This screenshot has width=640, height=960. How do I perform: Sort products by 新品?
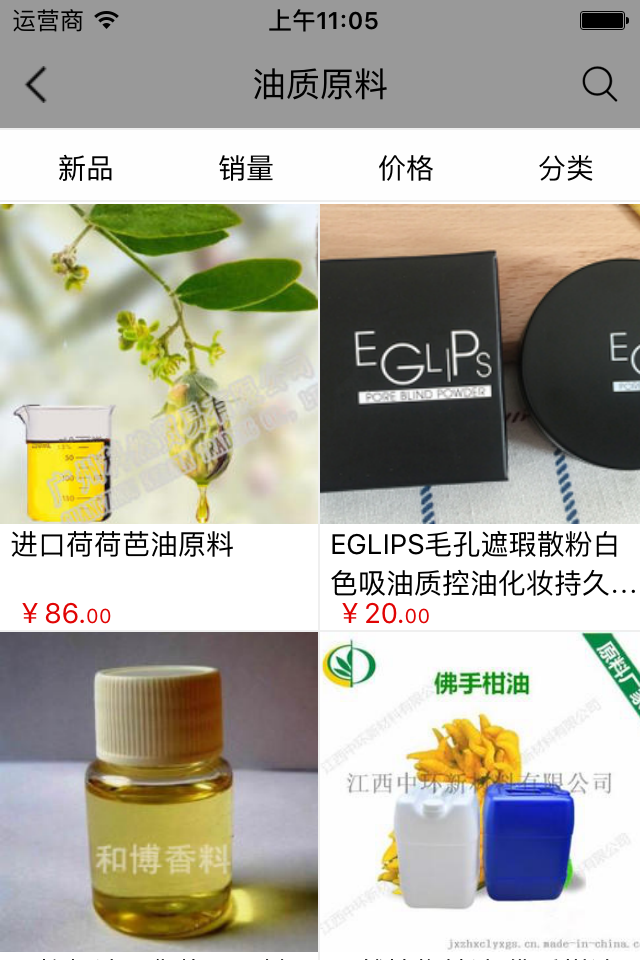click(x=85, y=168)
